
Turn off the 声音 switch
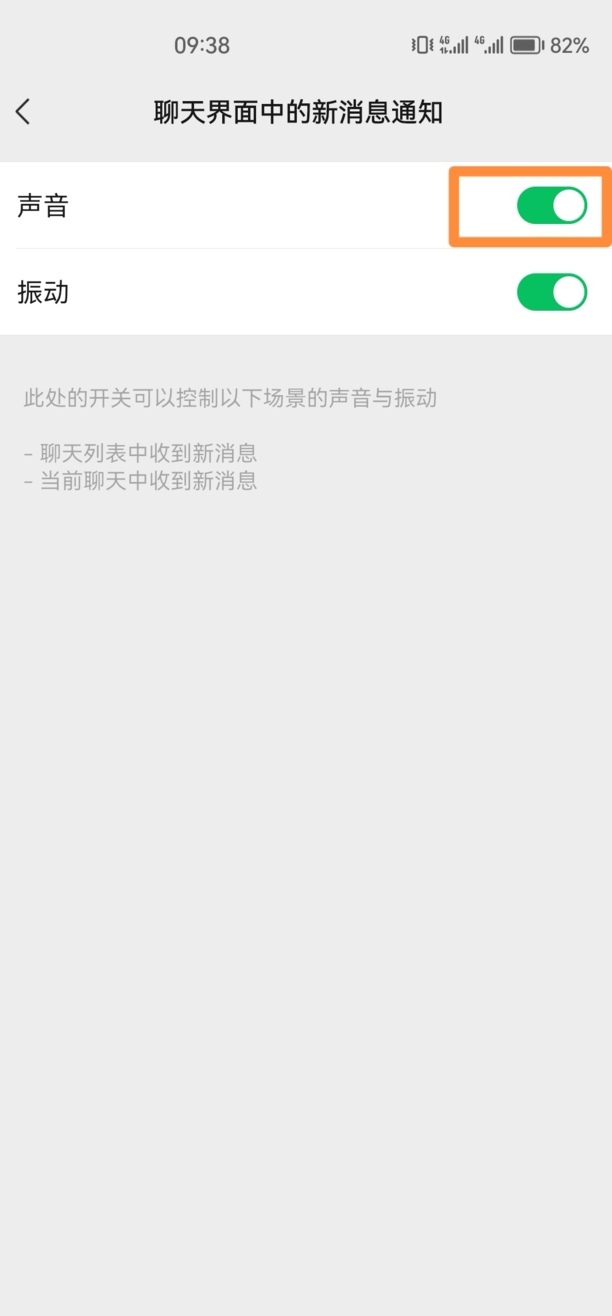551,206
